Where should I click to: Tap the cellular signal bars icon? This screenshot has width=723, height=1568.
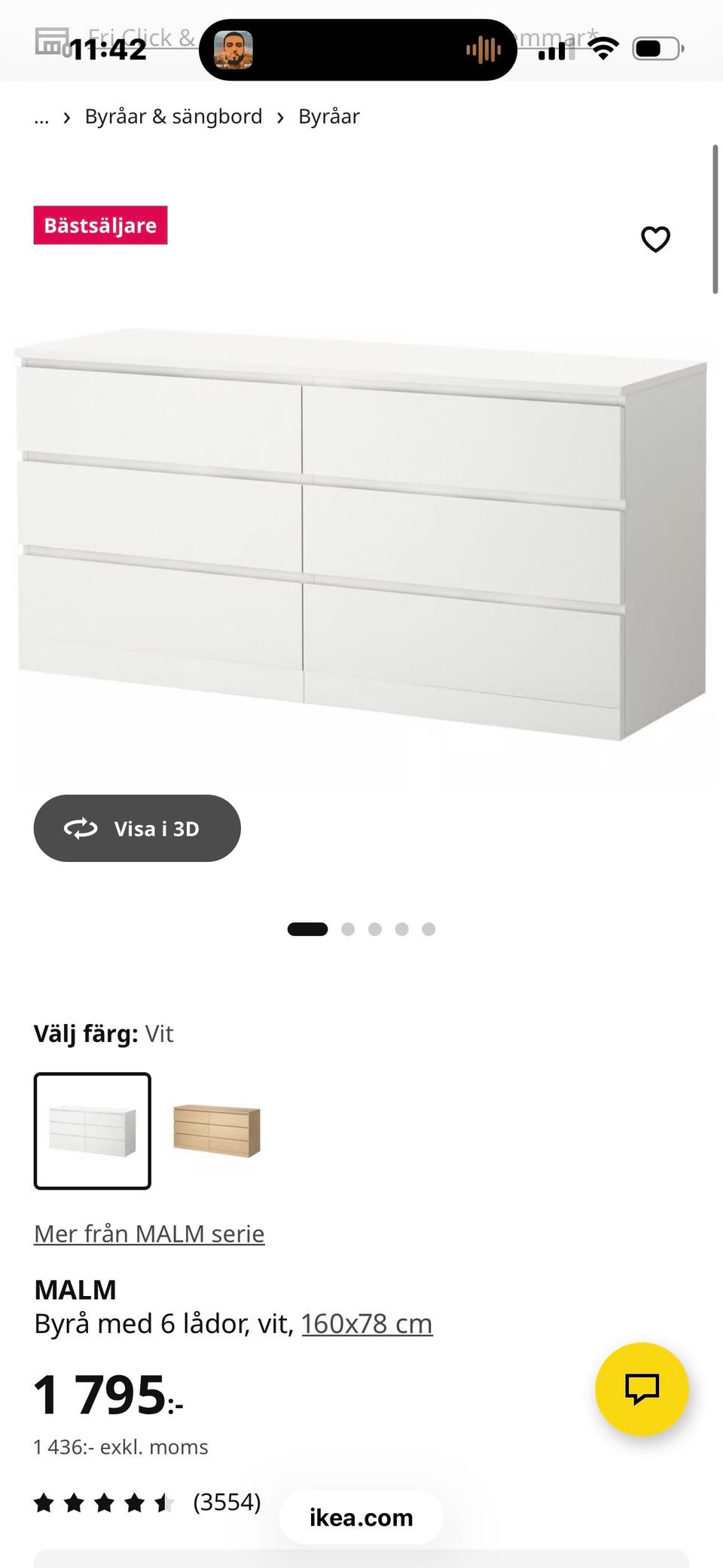(x=555, y=50)
